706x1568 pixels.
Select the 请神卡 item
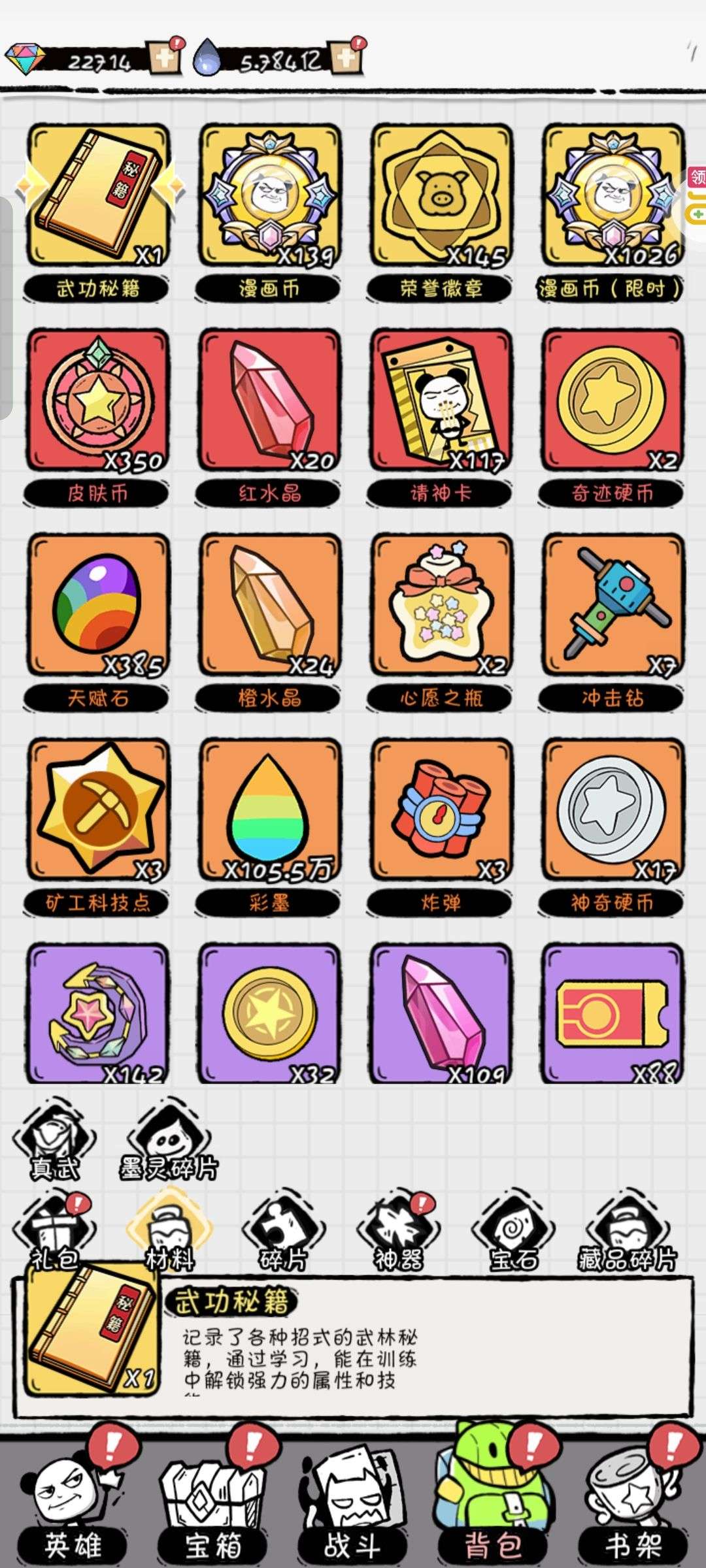441,400
